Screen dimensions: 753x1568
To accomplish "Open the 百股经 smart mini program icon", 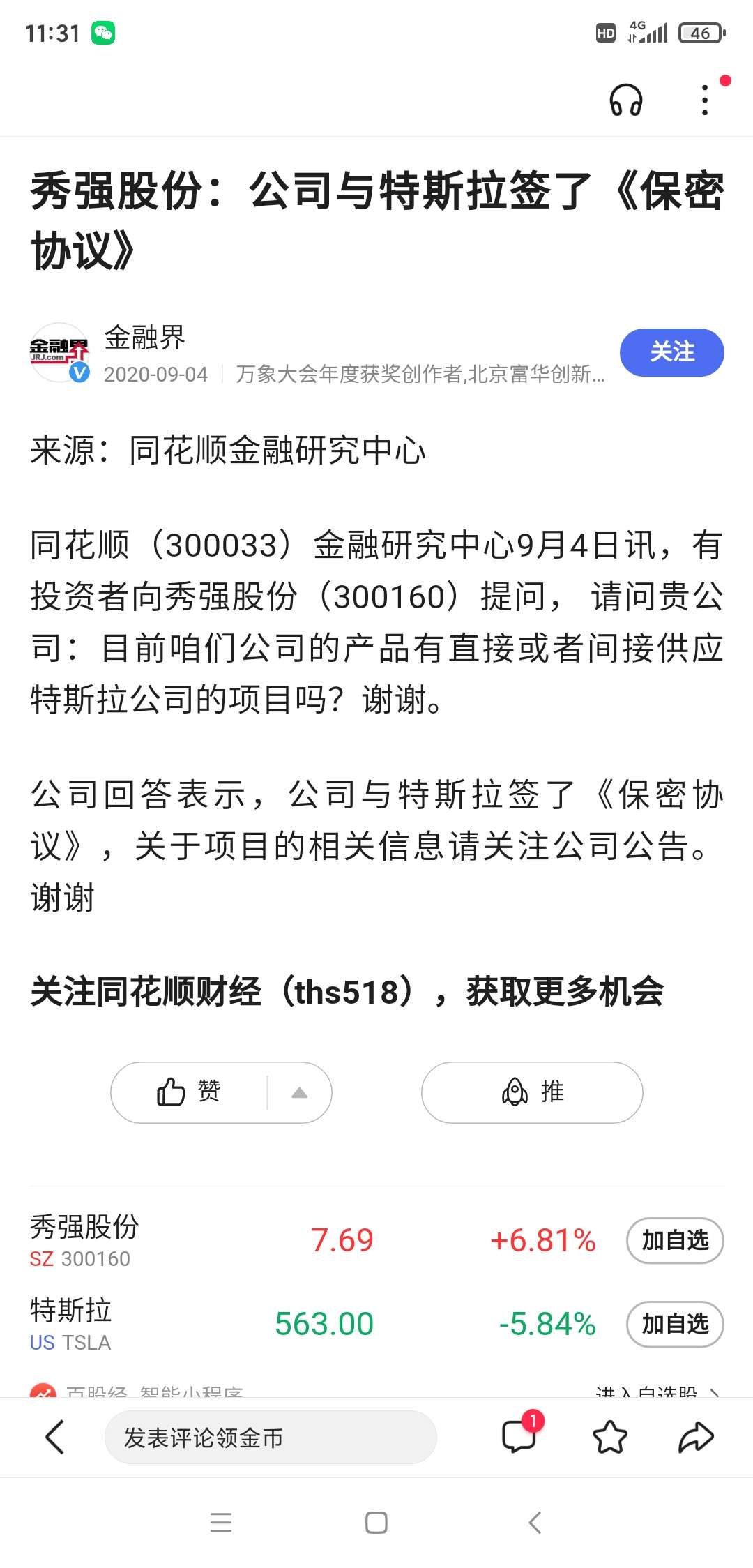I will click(x=44, y=1385).
